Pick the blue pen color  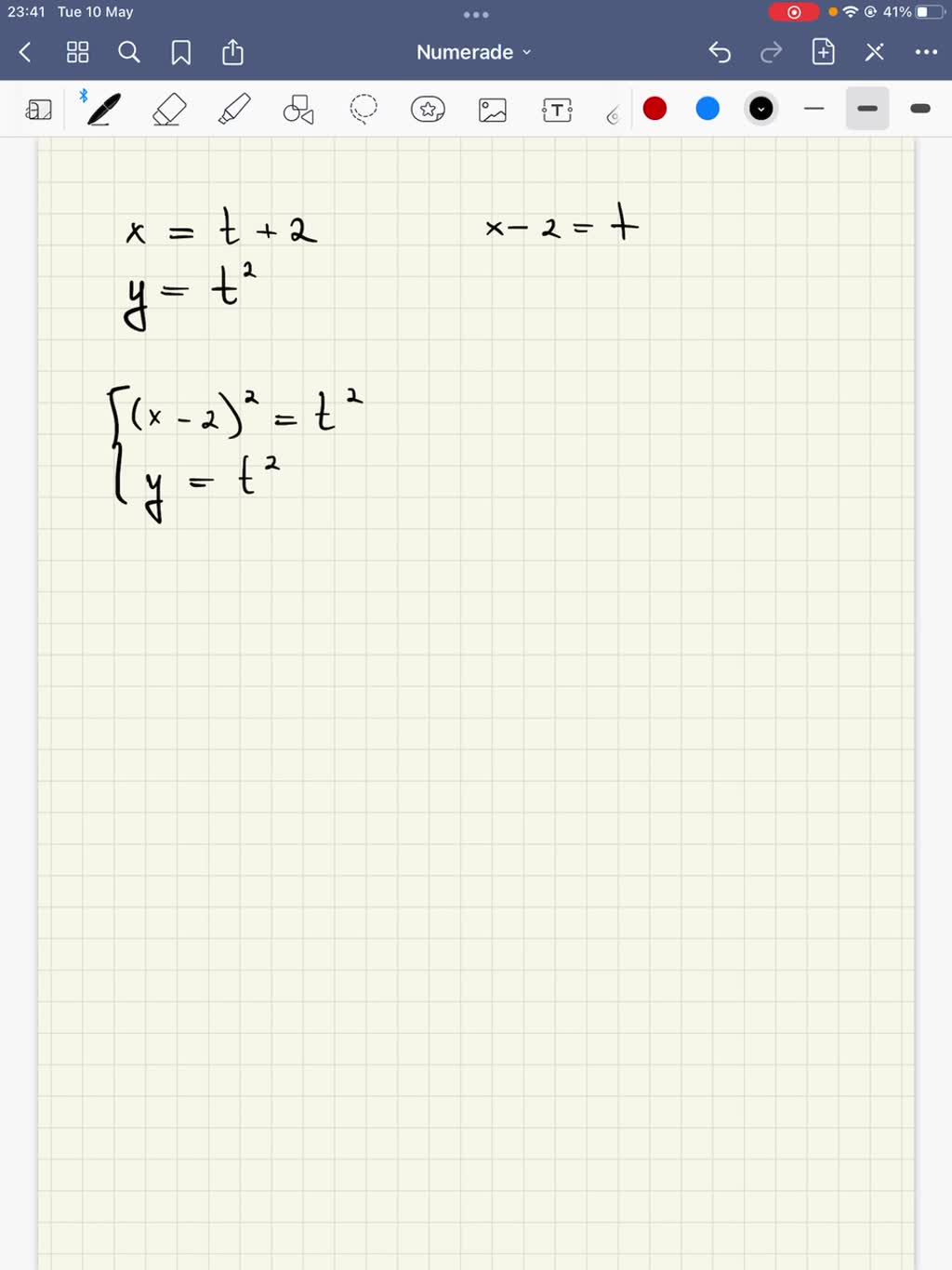click(x=707, y=109)
